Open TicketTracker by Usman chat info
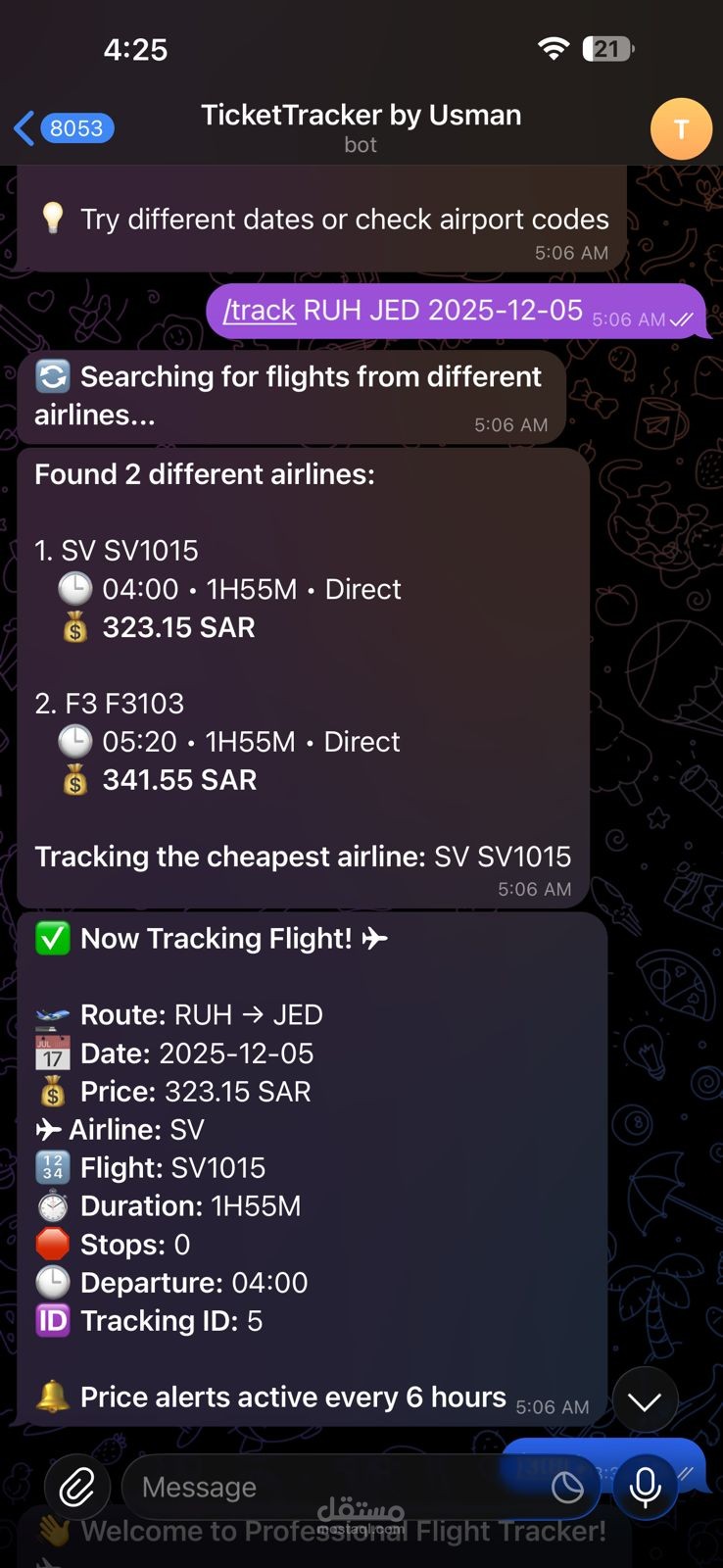Image resolution: width=723 pixels, height=1568 pixels. click(361, 127)
